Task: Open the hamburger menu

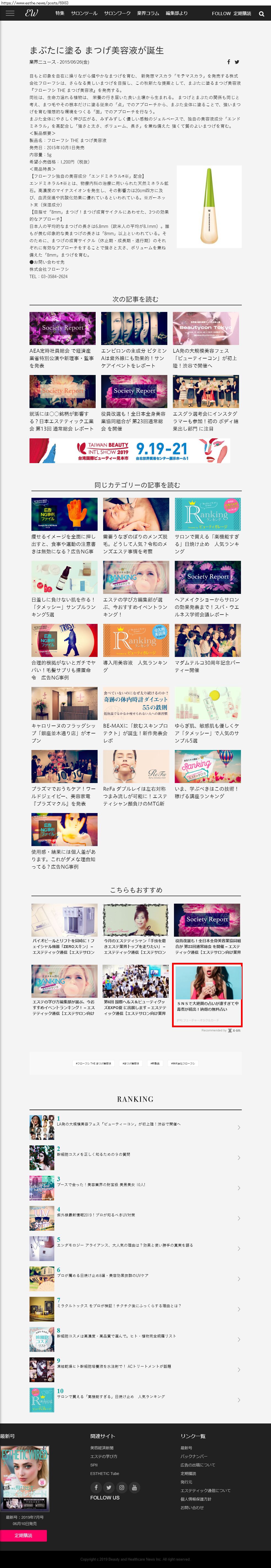Action: coord(10,13)
